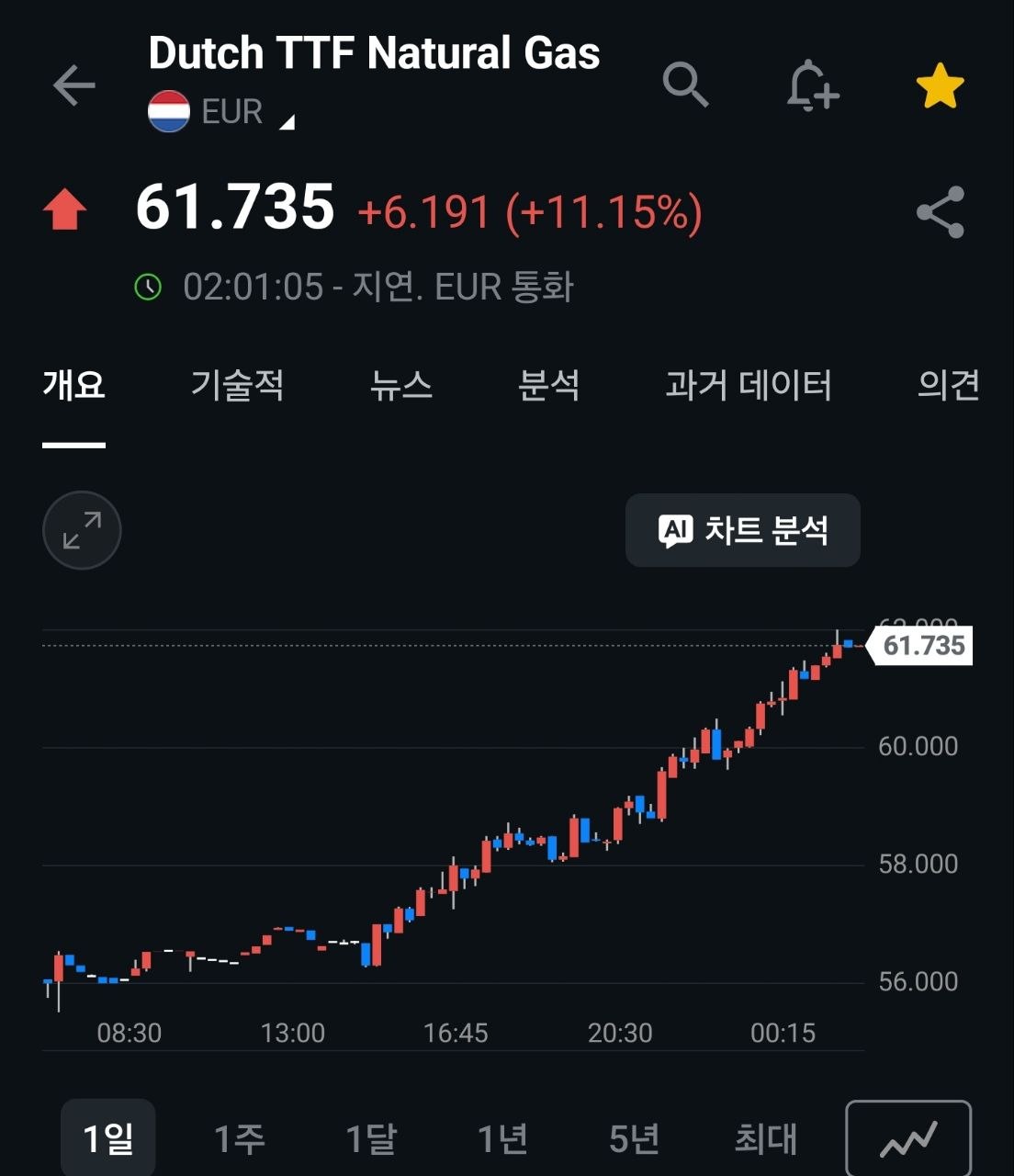Select the 1달 chart range
This screenshot has width=1014, height=1176.
(x=371, y=1139)
